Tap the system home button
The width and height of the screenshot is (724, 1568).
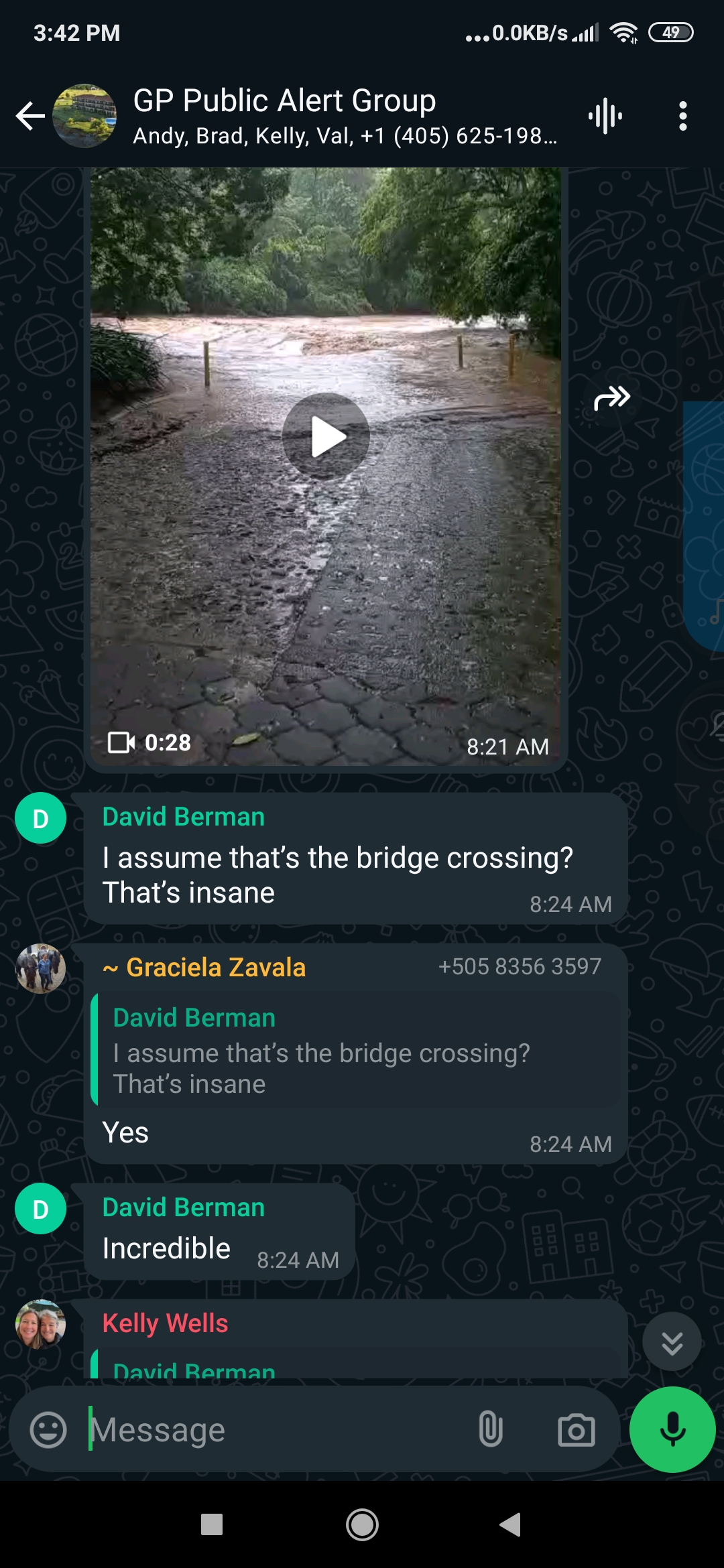coord(362,1524)
